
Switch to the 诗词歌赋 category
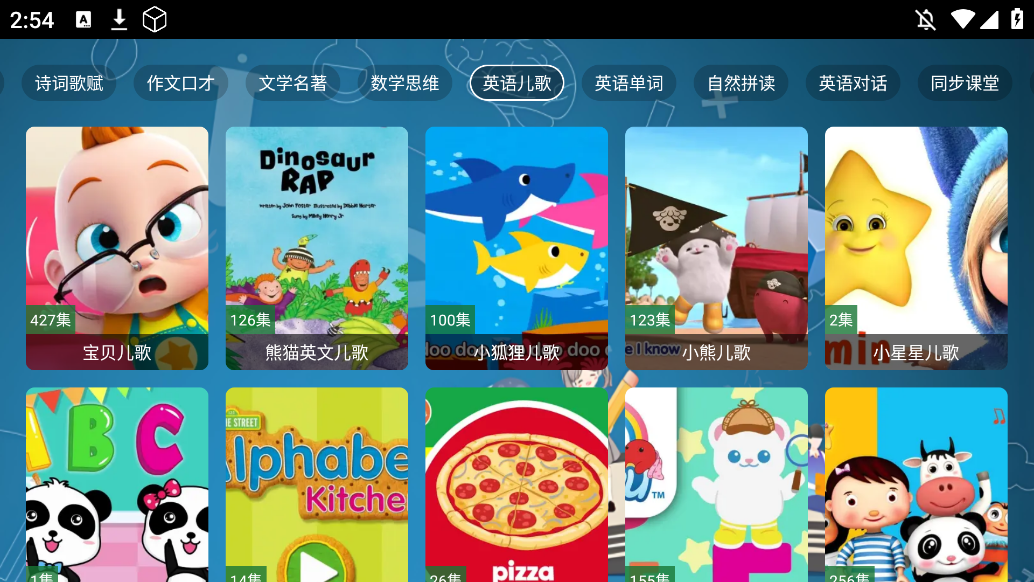point(69,83)
